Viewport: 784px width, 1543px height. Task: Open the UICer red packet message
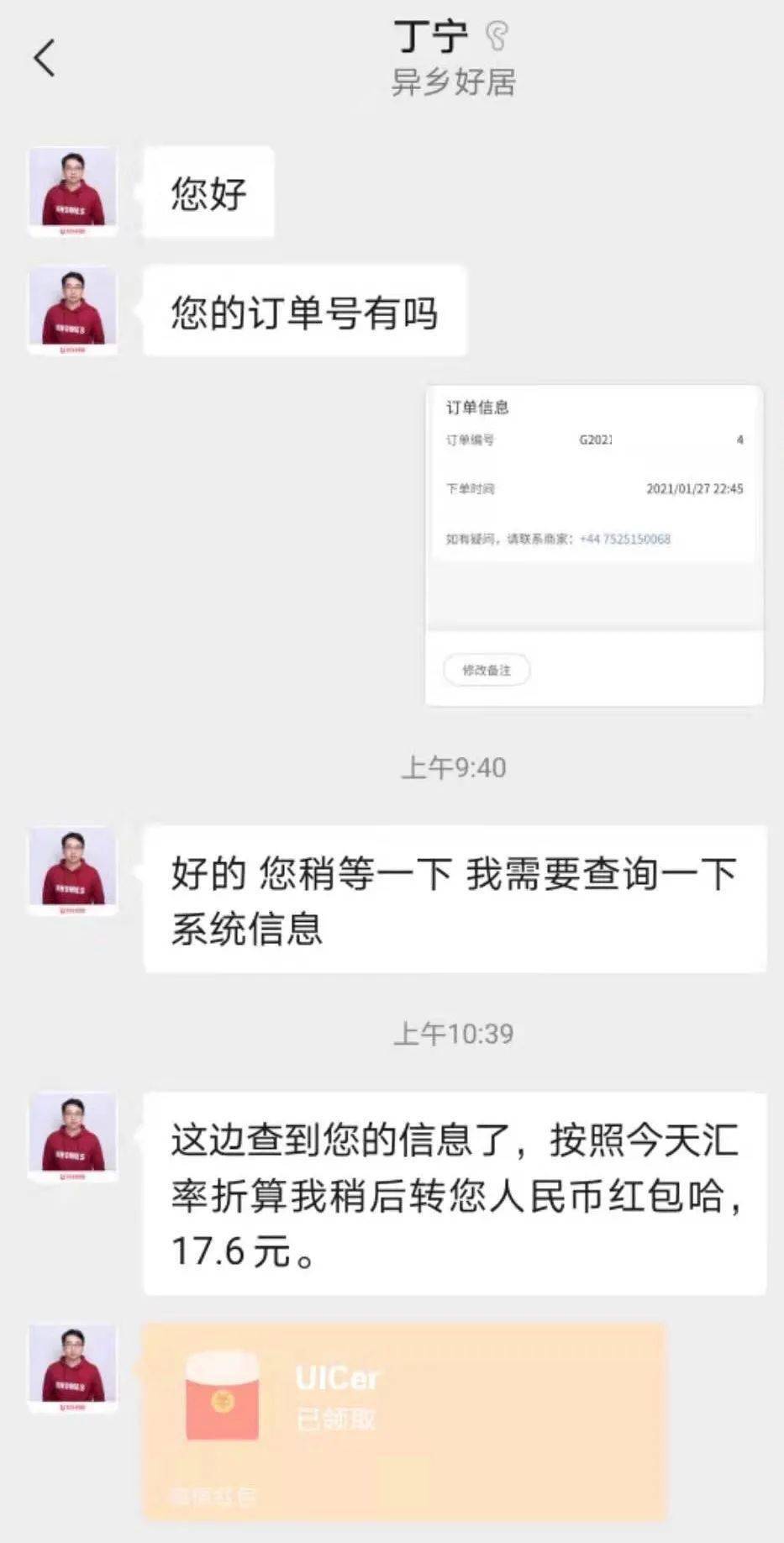point(403,1421)
